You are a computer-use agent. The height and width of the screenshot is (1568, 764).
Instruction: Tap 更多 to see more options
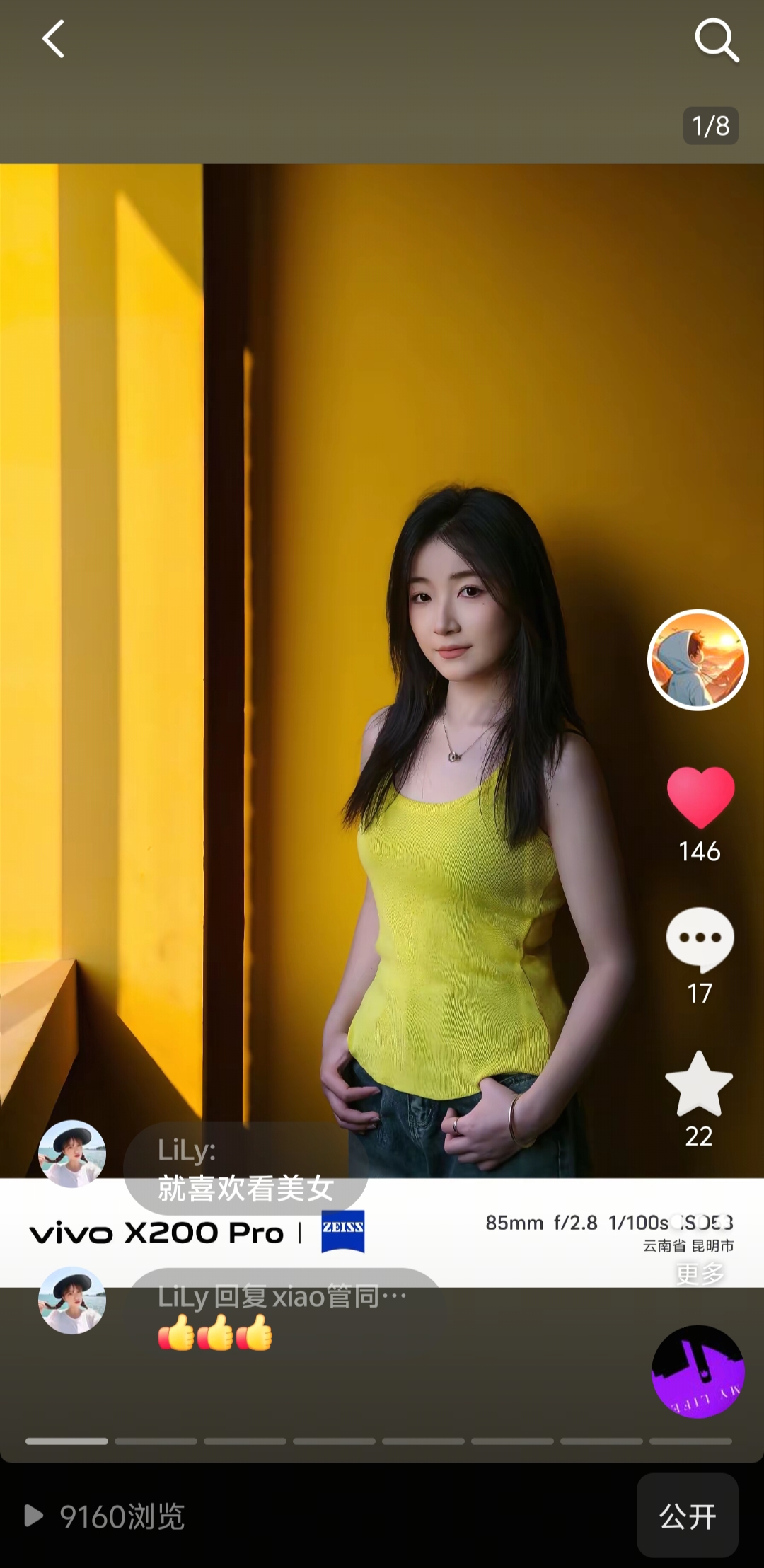coord(699,1274)
